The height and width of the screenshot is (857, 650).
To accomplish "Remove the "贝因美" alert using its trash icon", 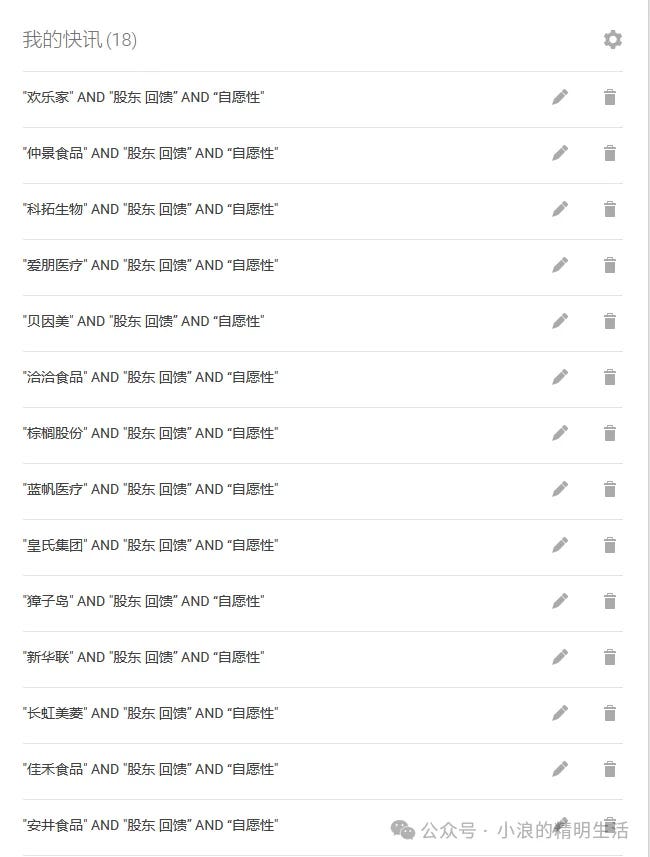I will pos(610,321).
